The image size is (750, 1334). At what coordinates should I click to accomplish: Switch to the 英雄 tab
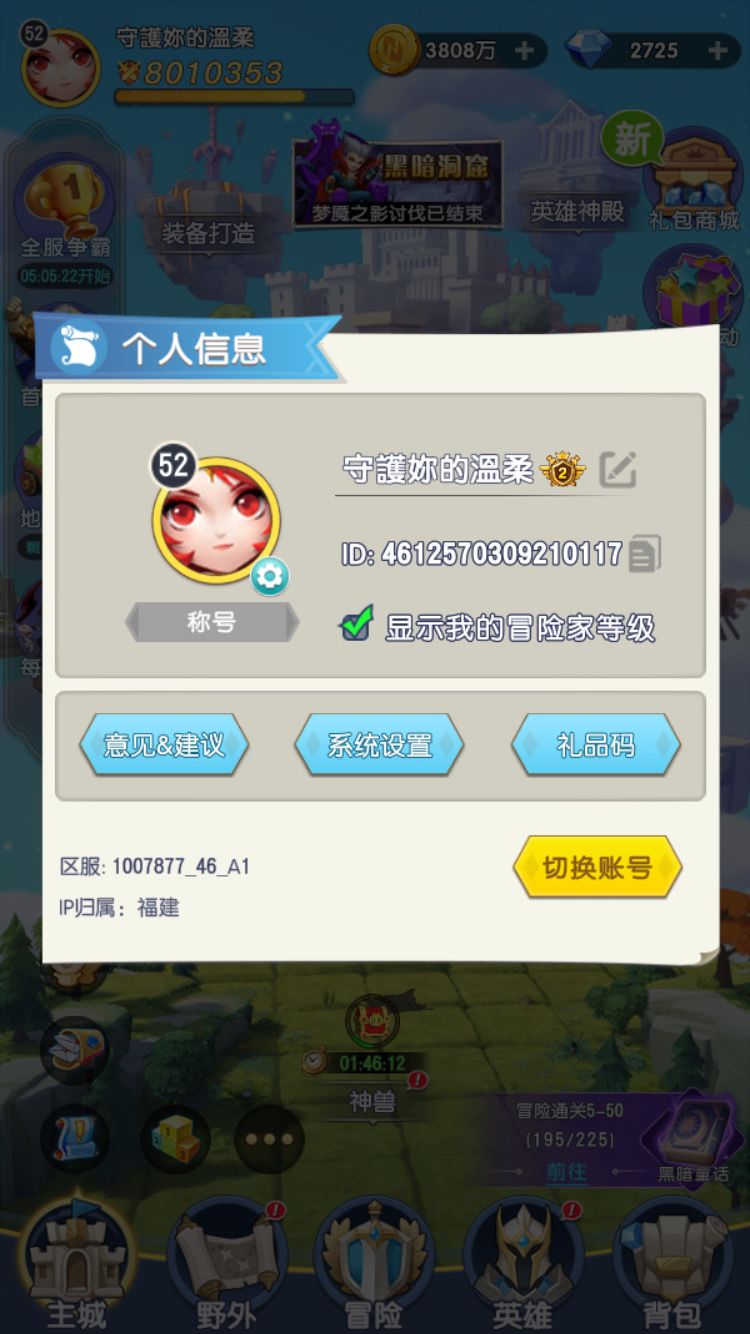coord(524,1280)
